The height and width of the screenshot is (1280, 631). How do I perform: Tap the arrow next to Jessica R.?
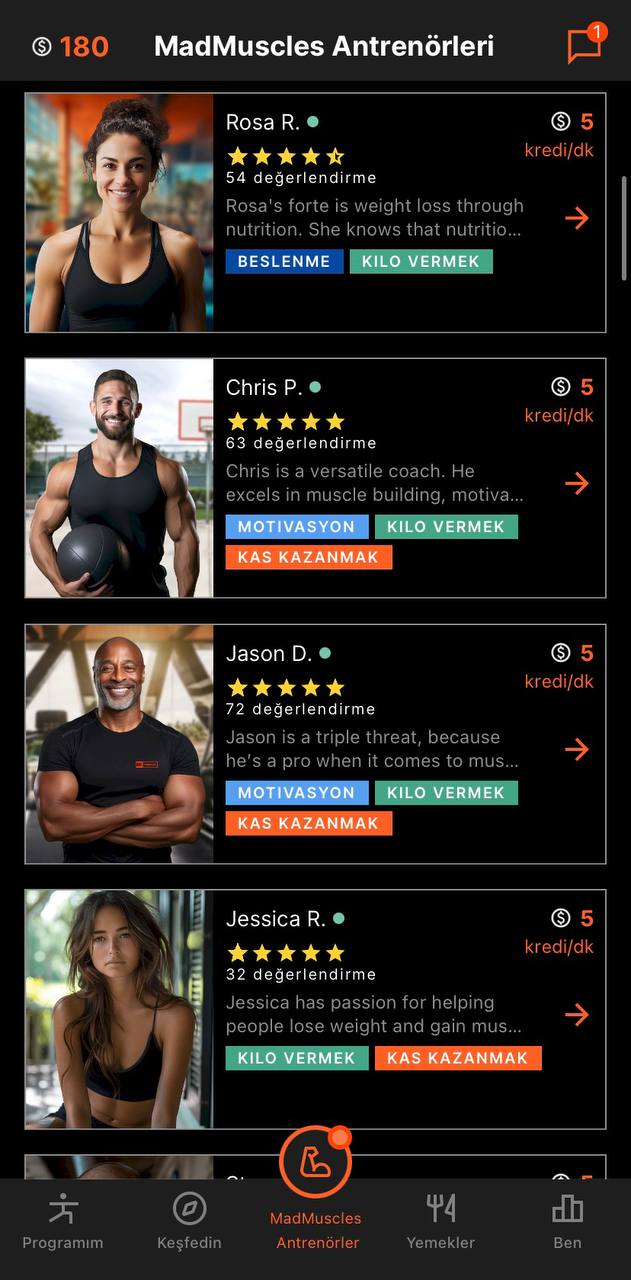pyautogui.click(x=576, y=1015)
